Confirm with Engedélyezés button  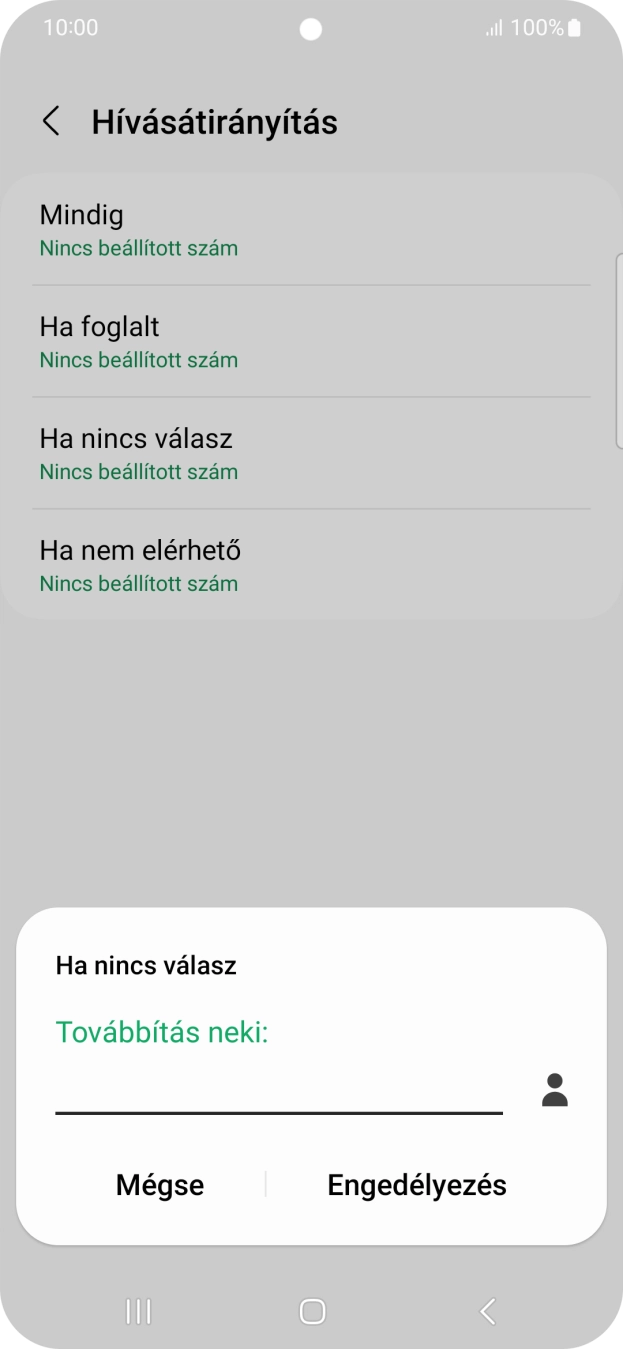click(x=417, y=1185)
